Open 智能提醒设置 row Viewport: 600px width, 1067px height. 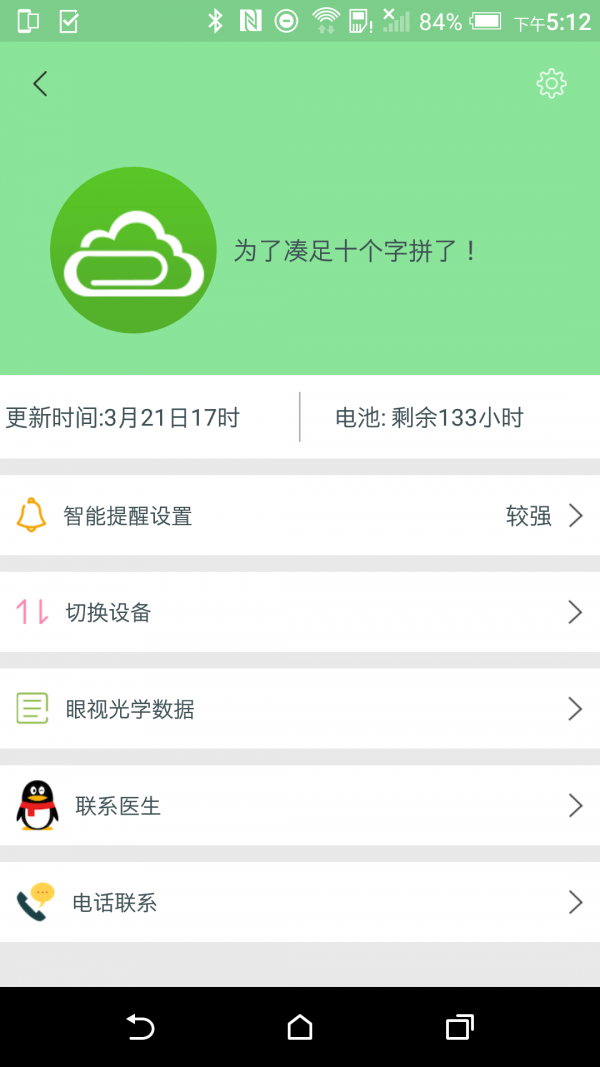point(300,516)
